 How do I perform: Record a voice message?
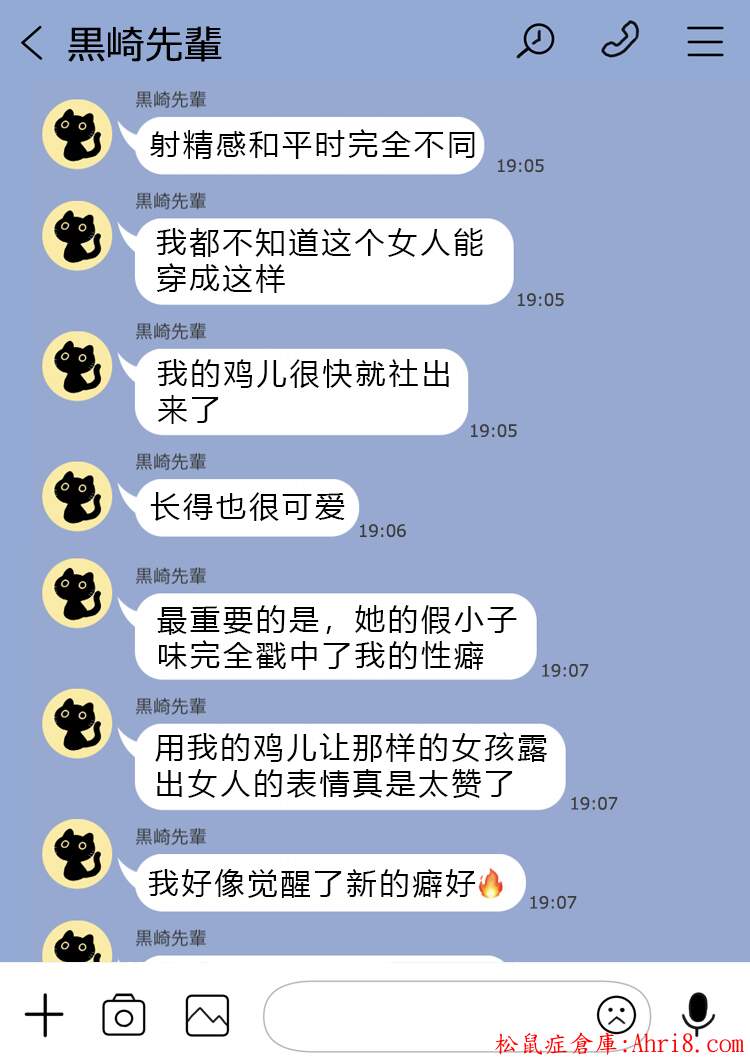697,1014
